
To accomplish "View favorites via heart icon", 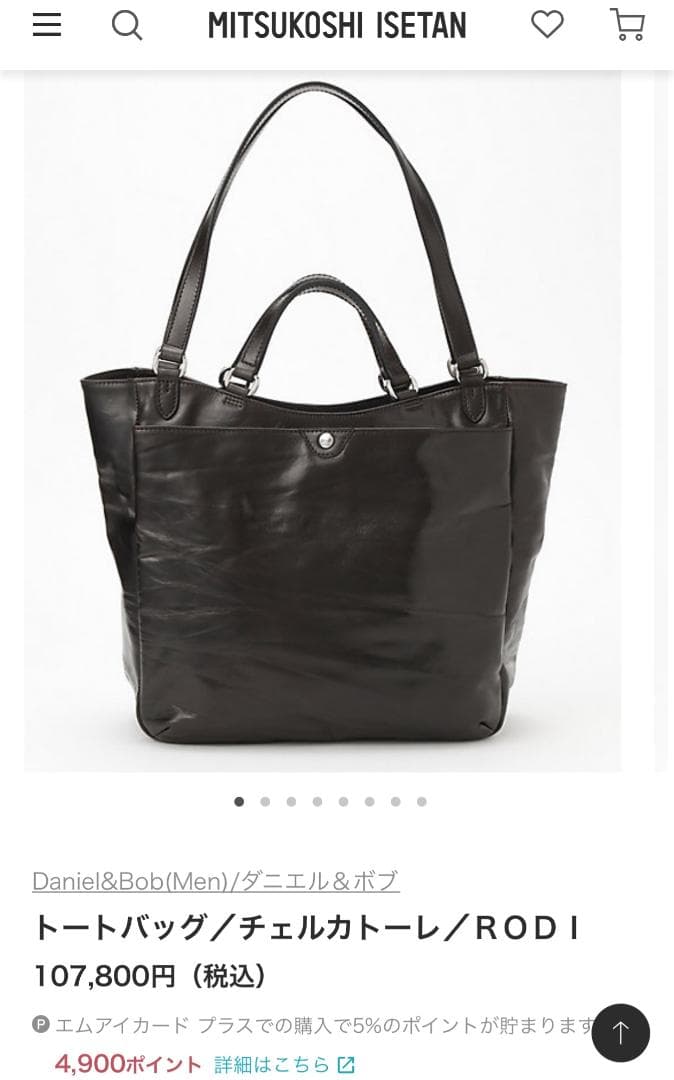I will click(547, 24).
